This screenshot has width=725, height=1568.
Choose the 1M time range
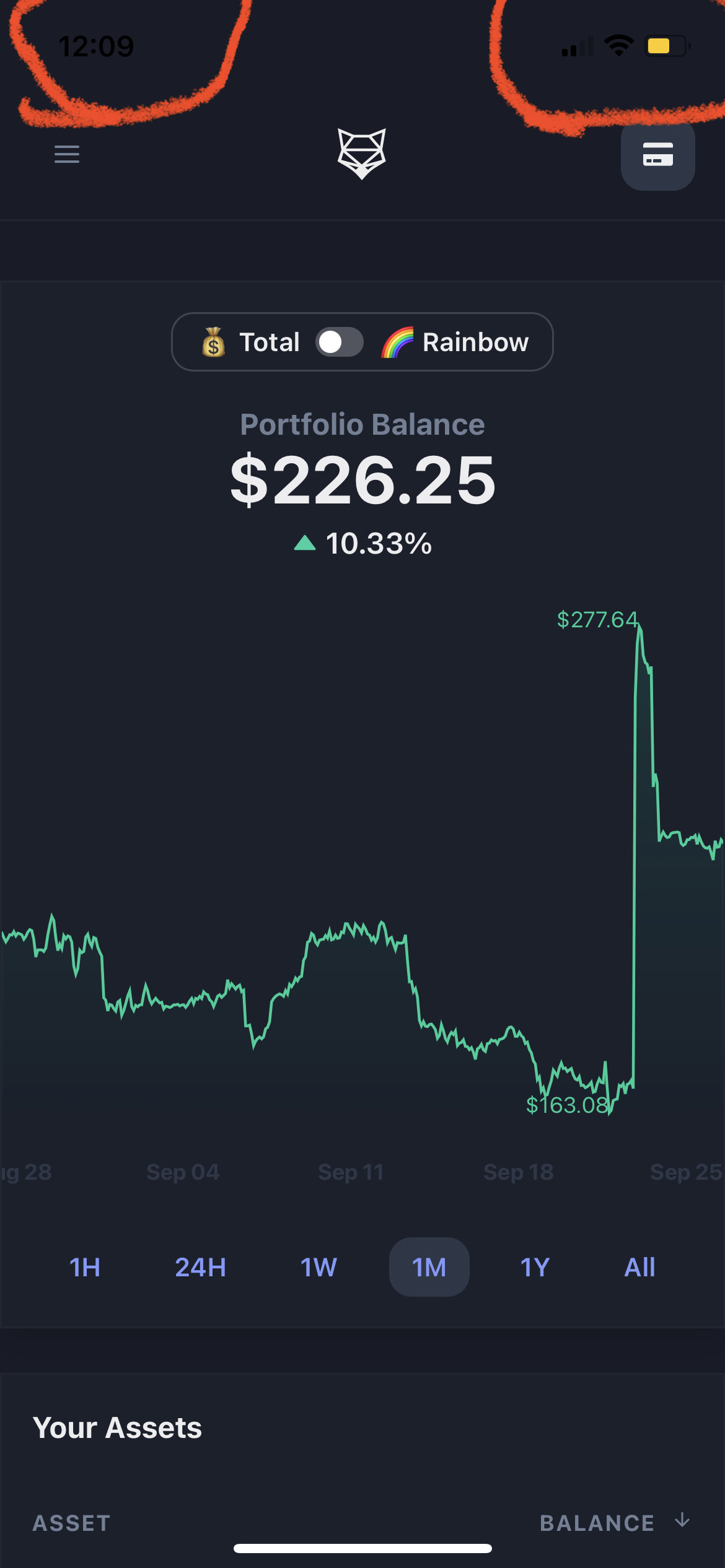[429, 1268]
